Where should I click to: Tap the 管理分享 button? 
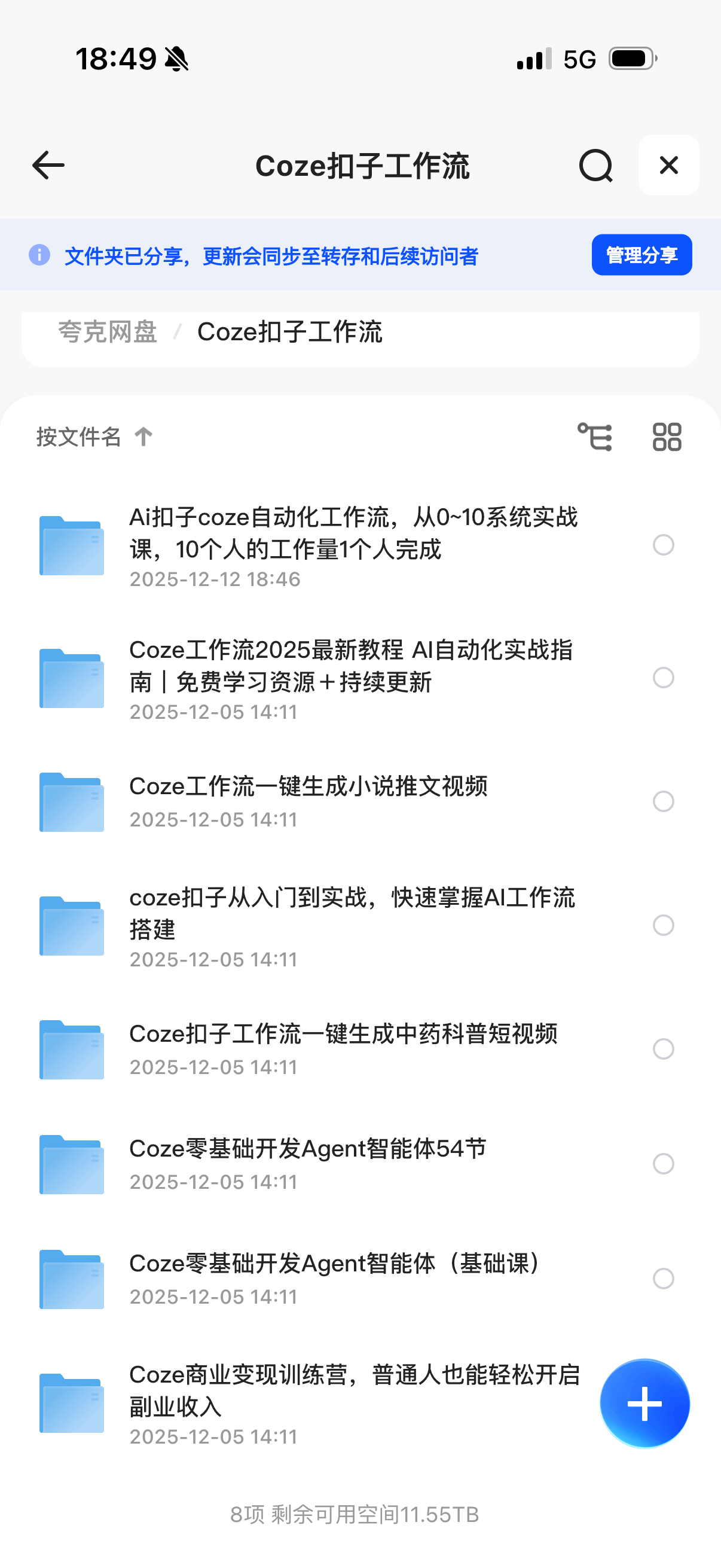click(x=641, y=255)
